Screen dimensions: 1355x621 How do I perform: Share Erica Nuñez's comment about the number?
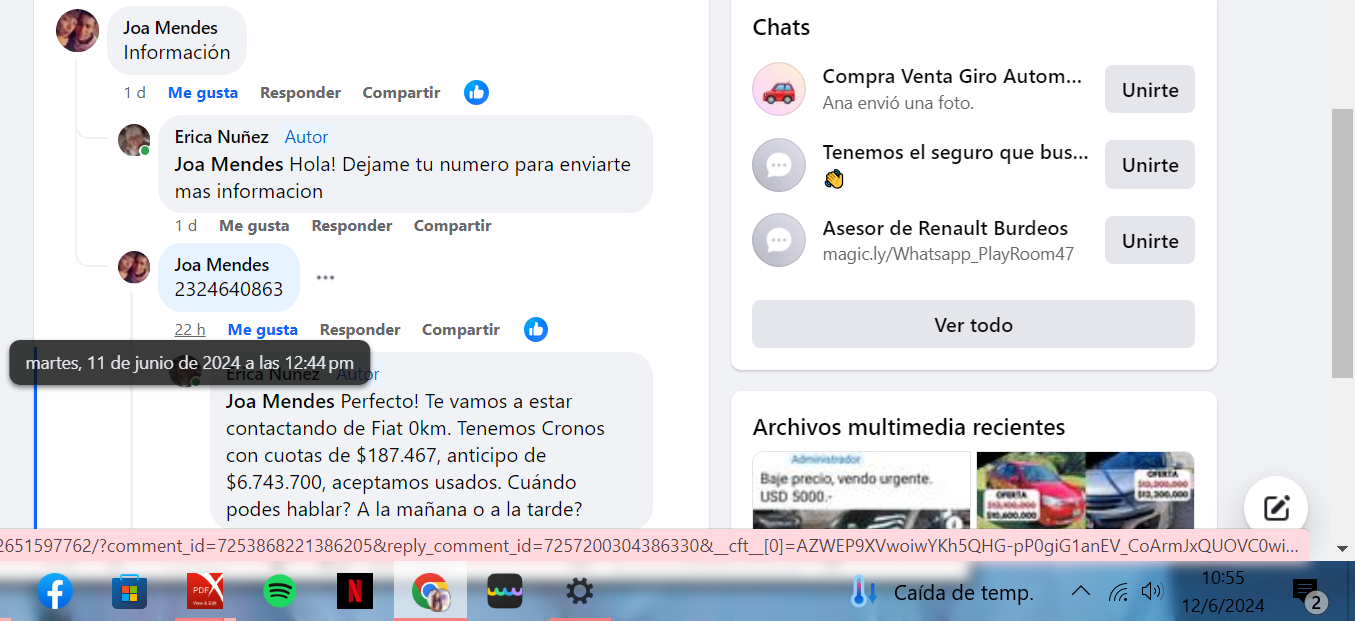coord(452,226)
